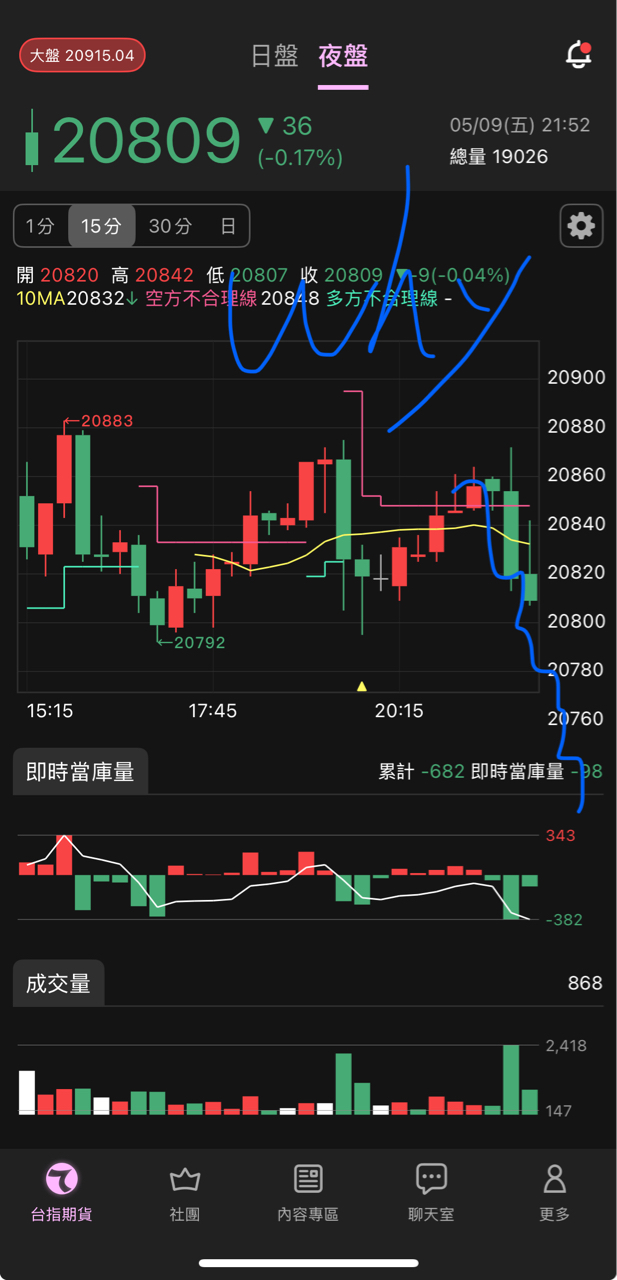Open the 即時當庫量 indicator selector
The width and height of the screenshot is (617, 1280).
click(80, 771)
